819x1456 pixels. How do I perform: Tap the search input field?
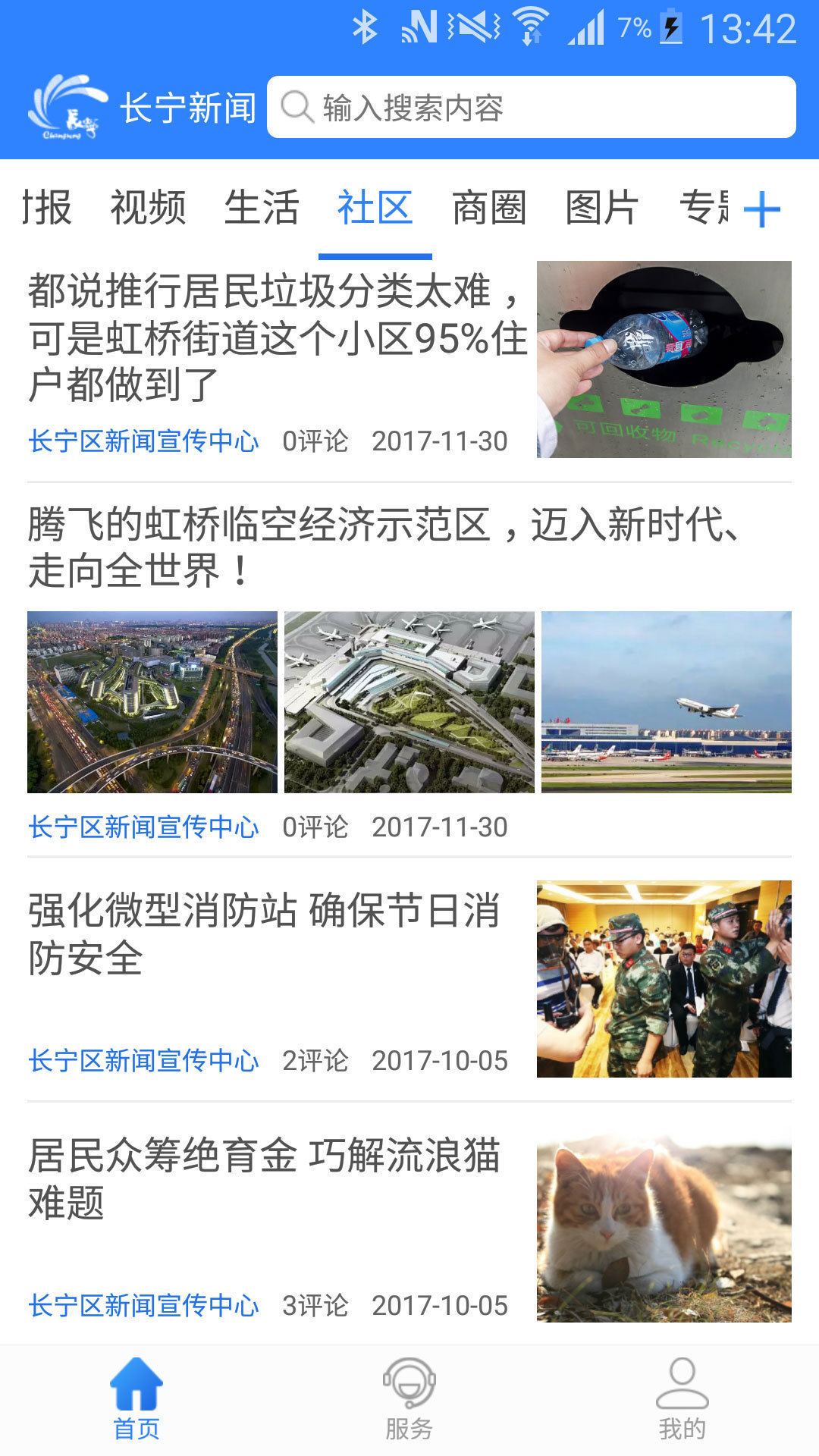click(x=531, y=108)
